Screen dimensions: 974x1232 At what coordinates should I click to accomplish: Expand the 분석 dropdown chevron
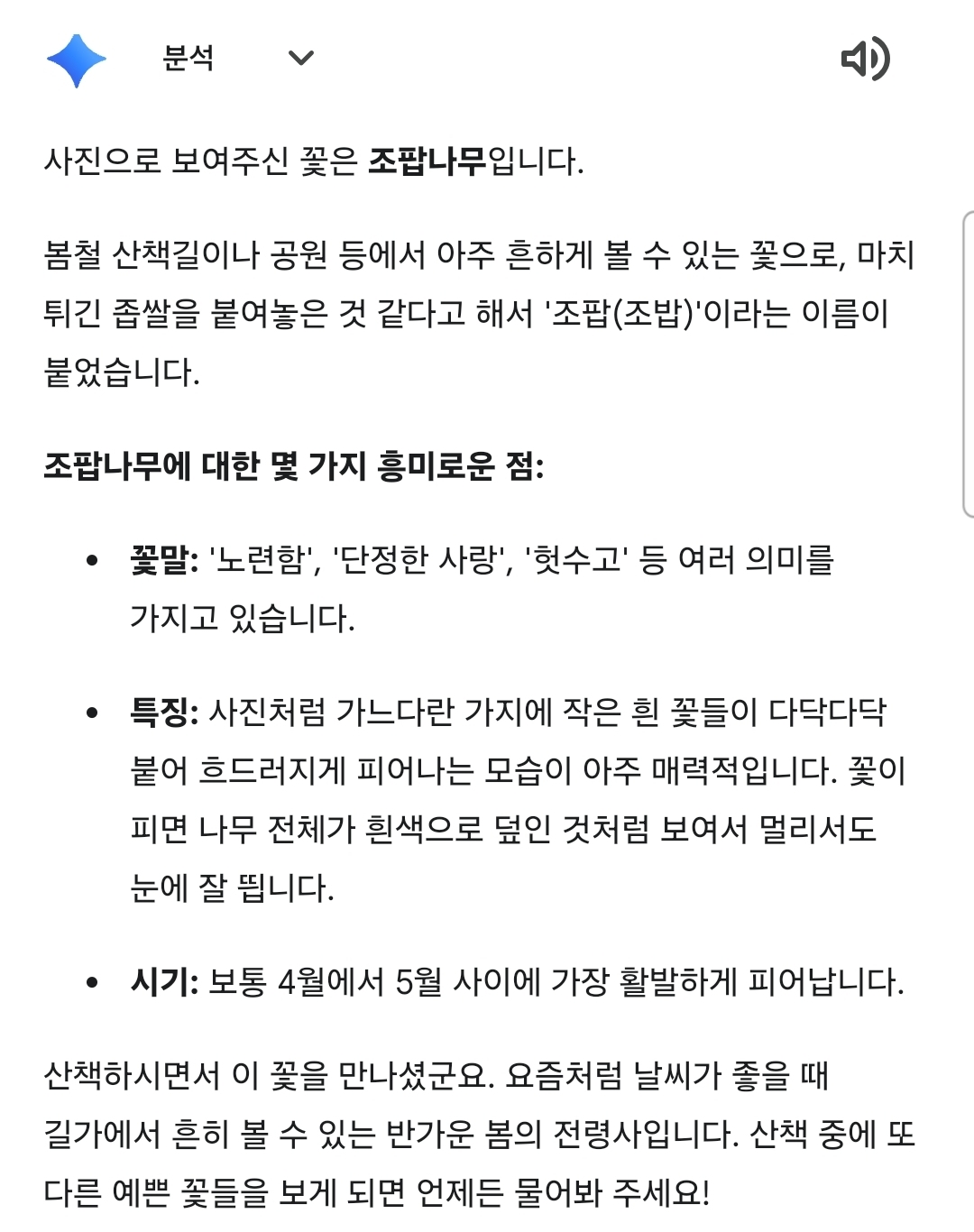(x=300, y=59)
